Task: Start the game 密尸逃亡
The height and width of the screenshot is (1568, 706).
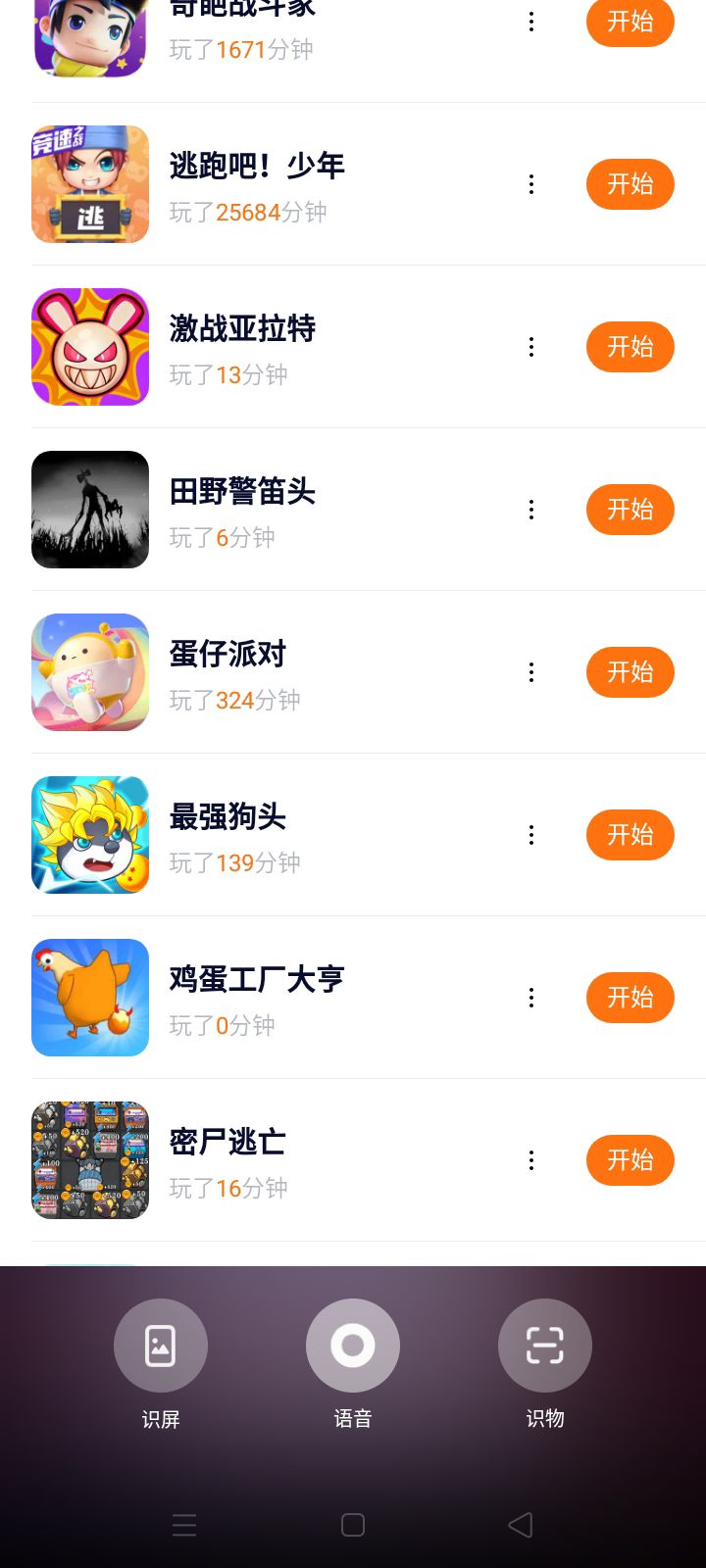Action: point(630,1160)
